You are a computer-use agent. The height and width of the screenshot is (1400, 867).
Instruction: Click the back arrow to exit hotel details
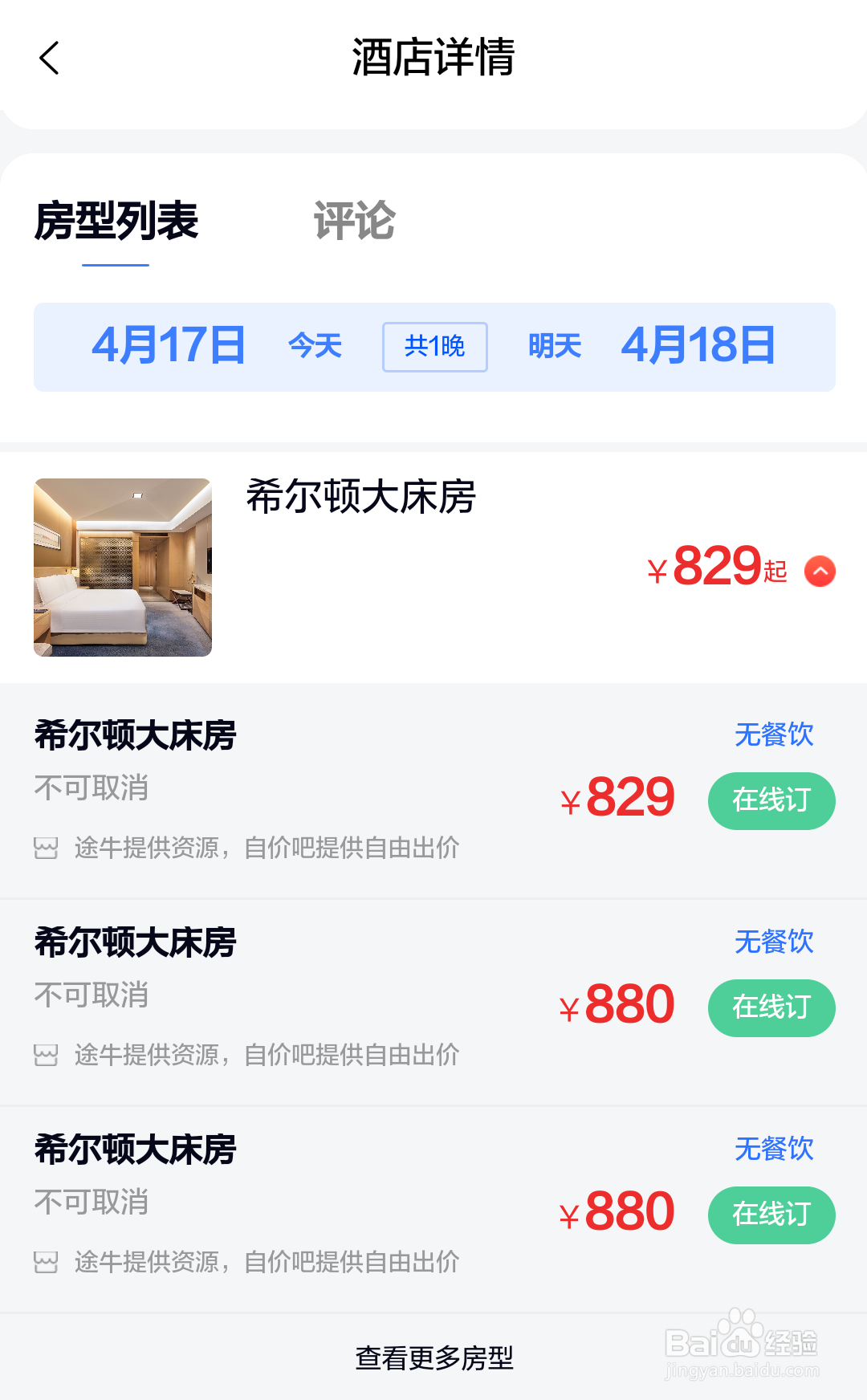[x=50, y=58]
